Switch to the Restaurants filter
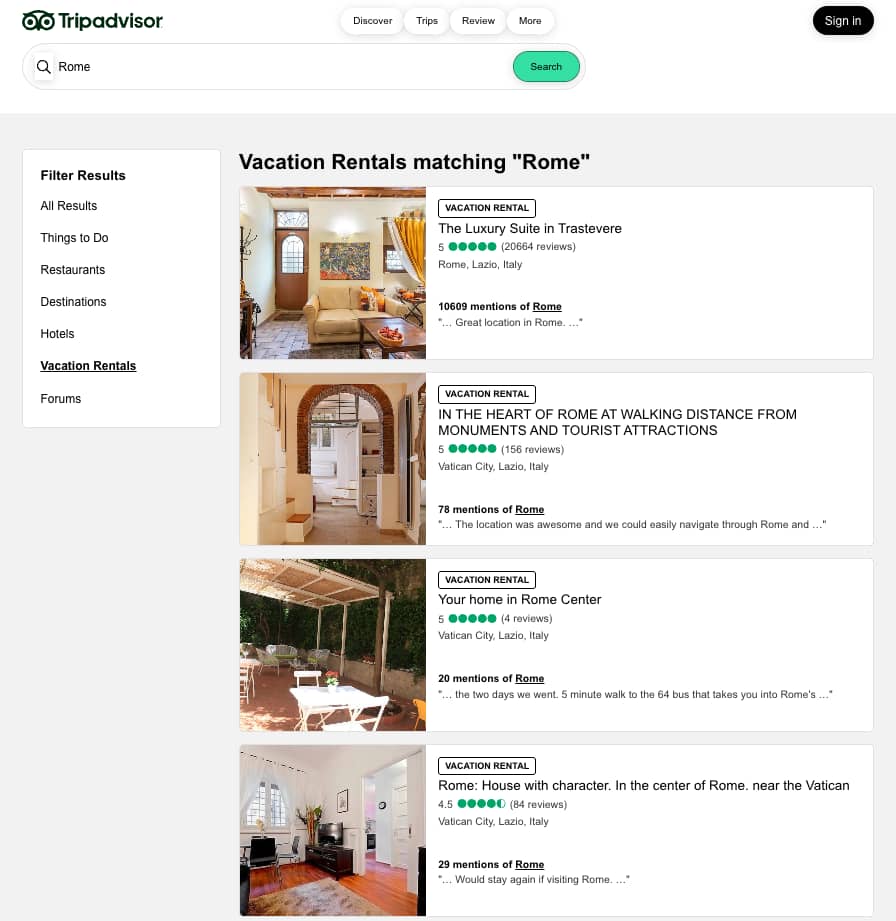The width and height of the screenshot is (896, 921). click(72, 269)
